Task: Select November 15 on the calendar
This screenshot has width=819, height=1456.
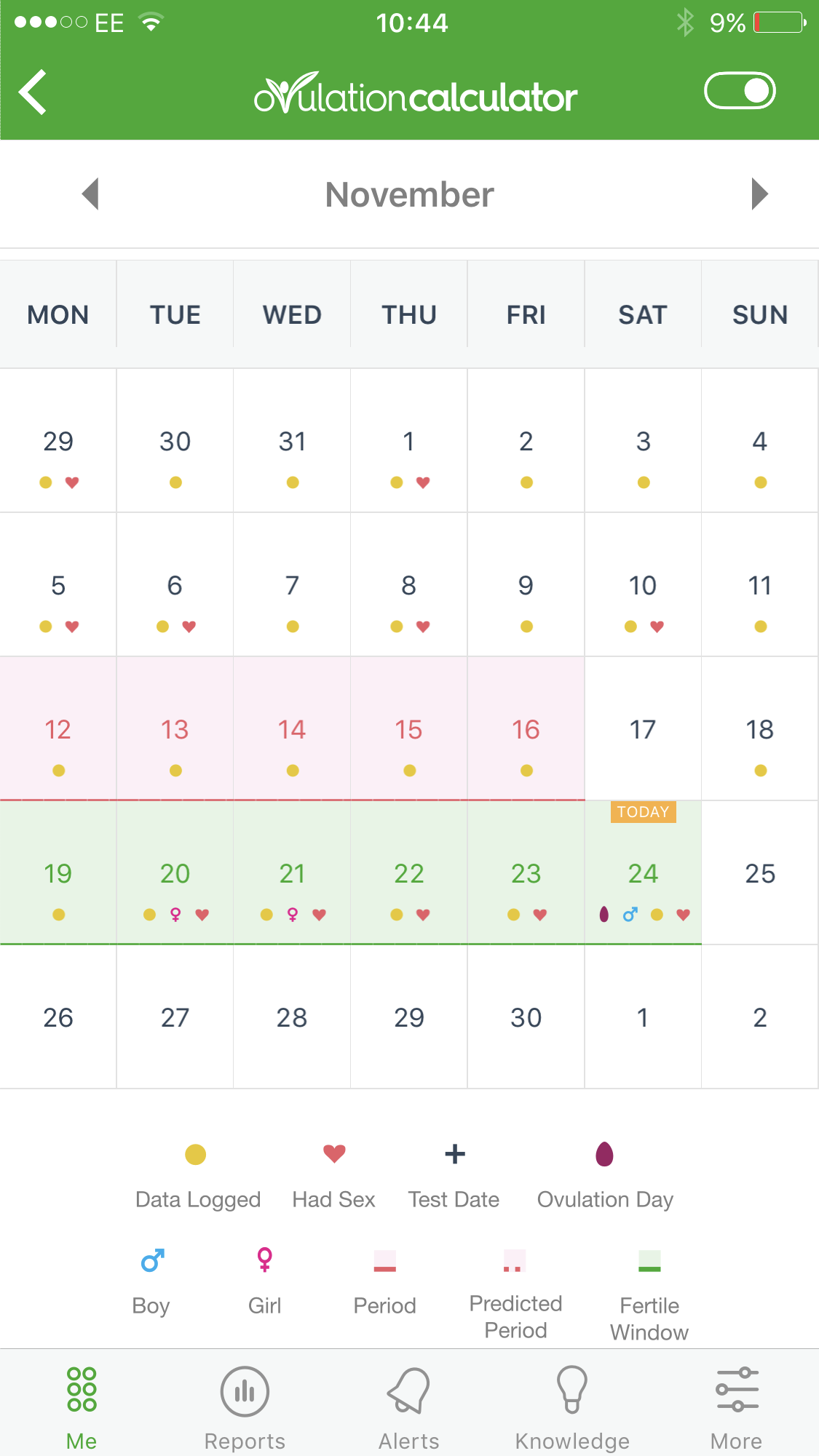Action: (x=409, y=728)
